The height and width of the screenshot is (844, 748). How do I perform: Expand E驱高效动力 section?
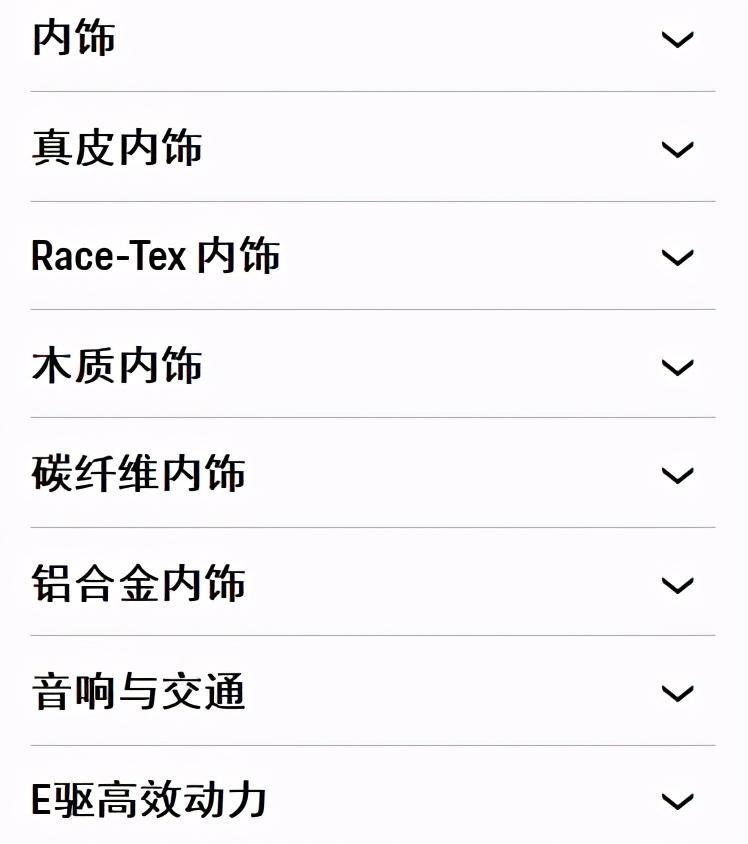tap(677, 802)
